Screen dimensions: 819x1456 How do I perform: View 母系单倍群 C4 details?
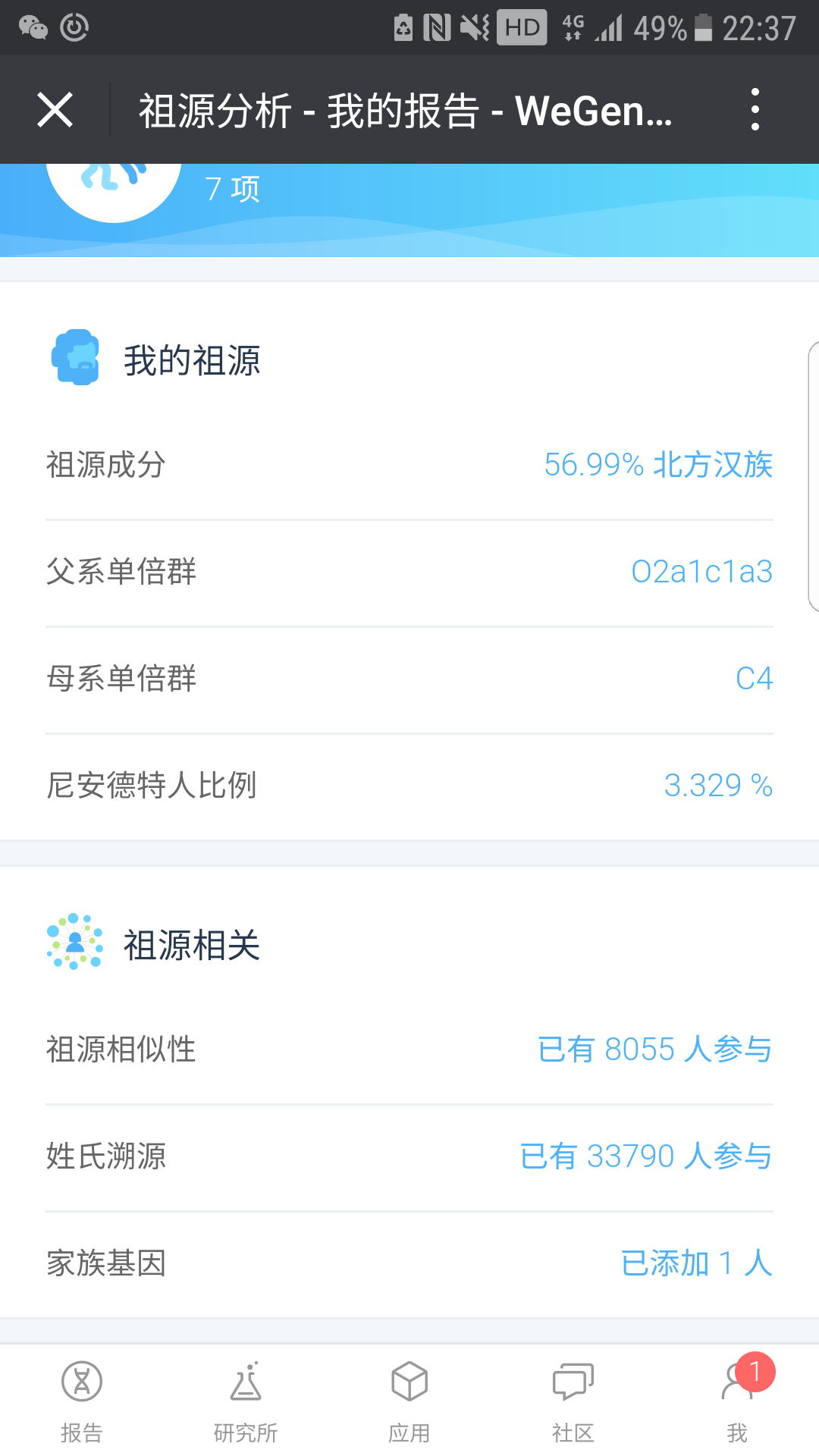point(409,679)
